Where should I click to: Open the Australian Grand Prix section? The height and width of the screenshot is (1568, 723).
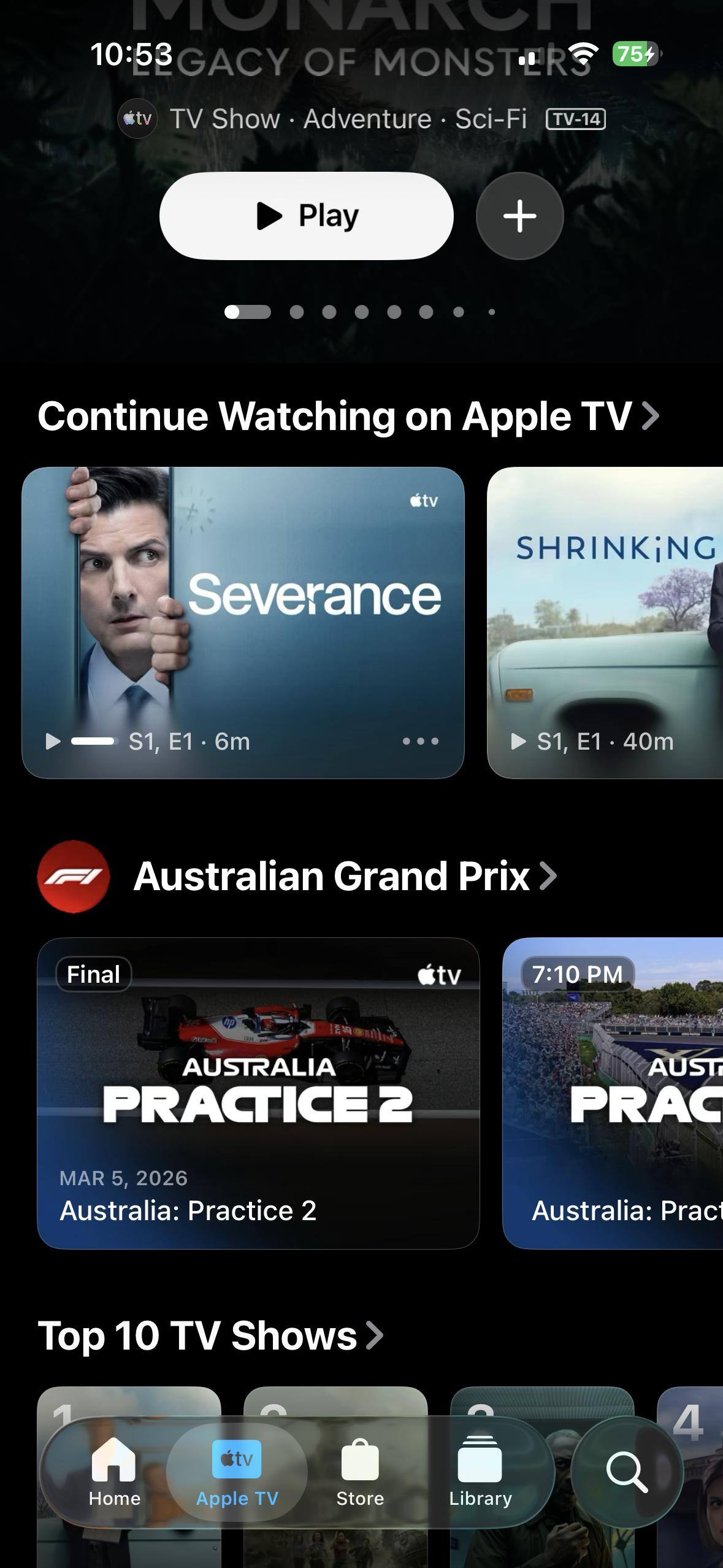click(x=345, y=876)
